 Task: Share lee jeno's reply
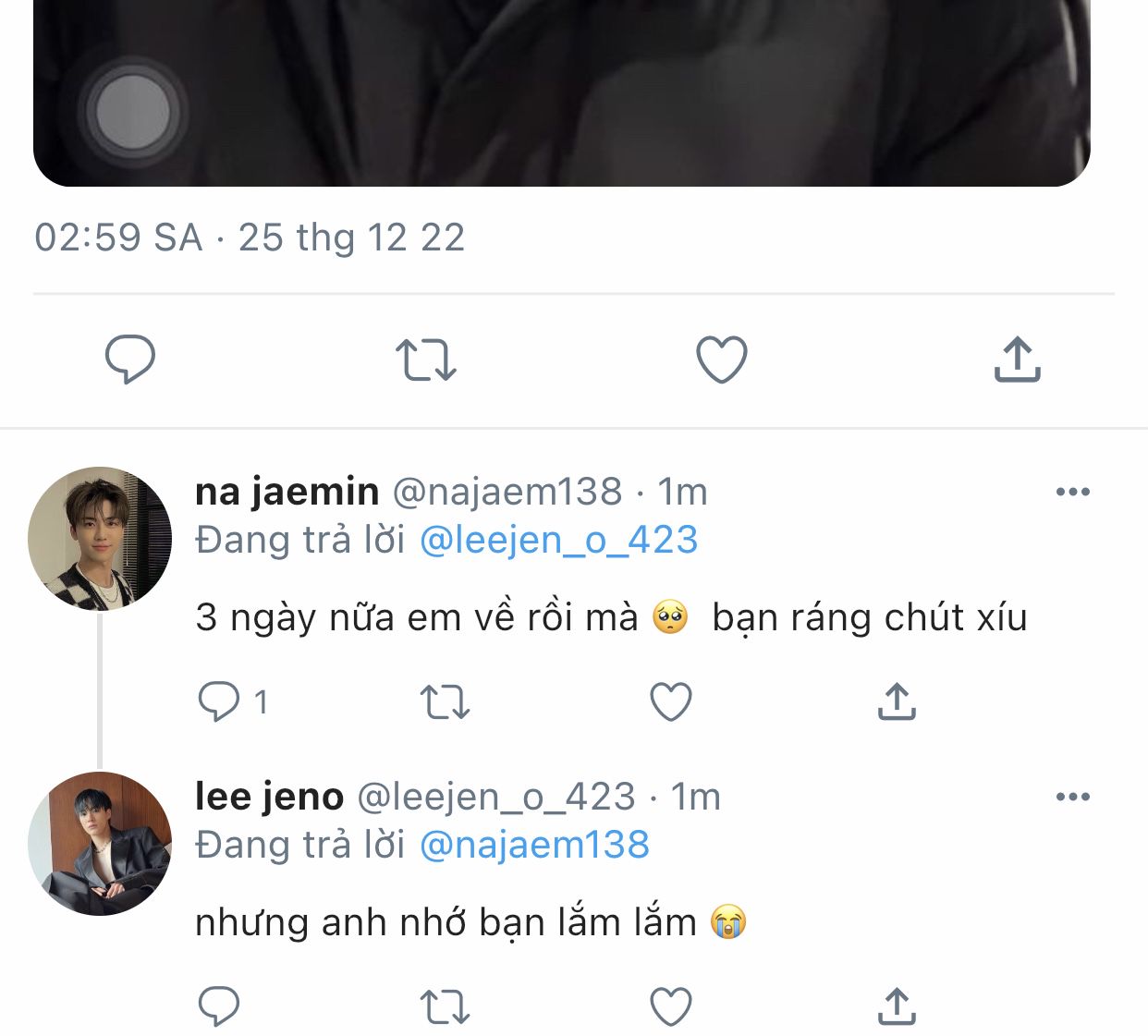[896, 1006]
